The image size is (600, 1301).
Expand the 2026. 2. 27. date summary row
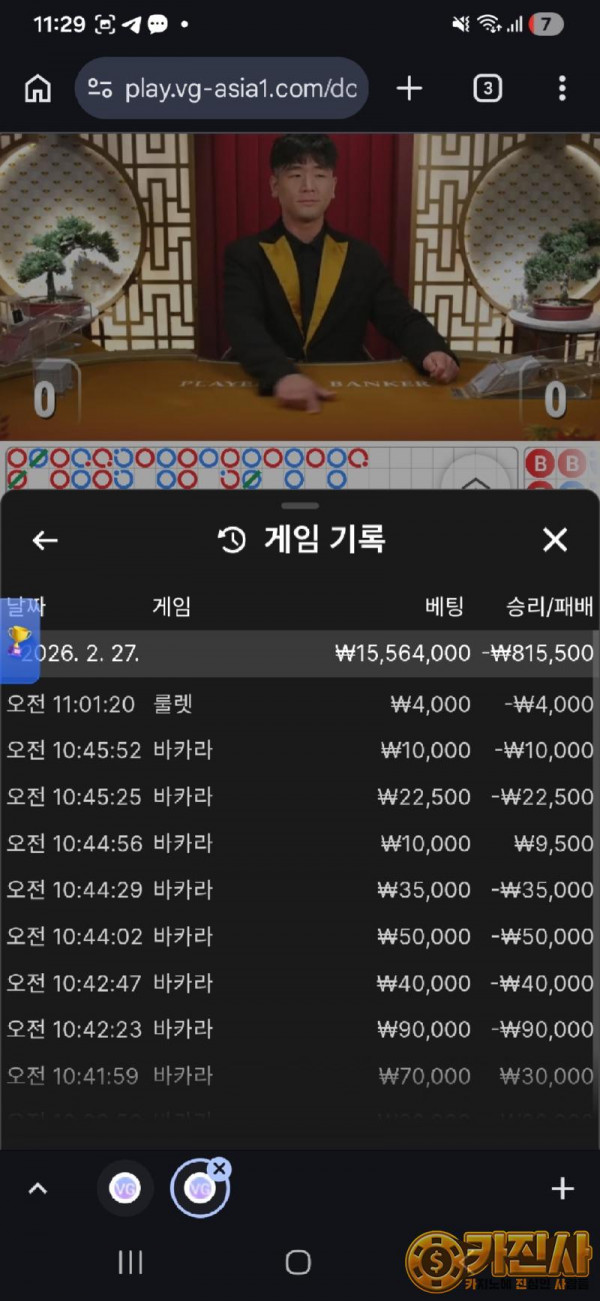click(300, 654)
